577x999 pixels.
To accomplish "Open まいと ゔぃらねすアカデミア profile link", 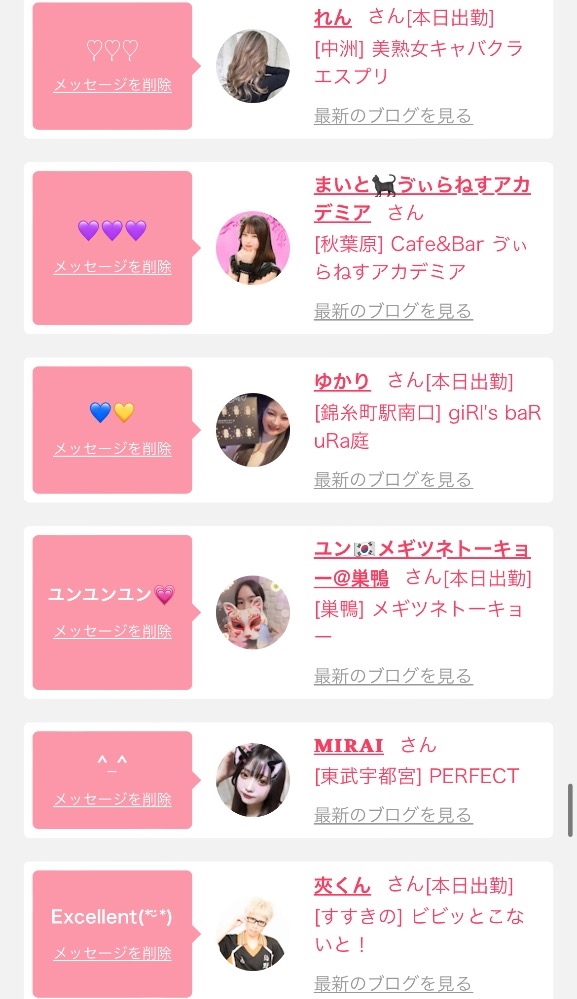I will point(422,198).
